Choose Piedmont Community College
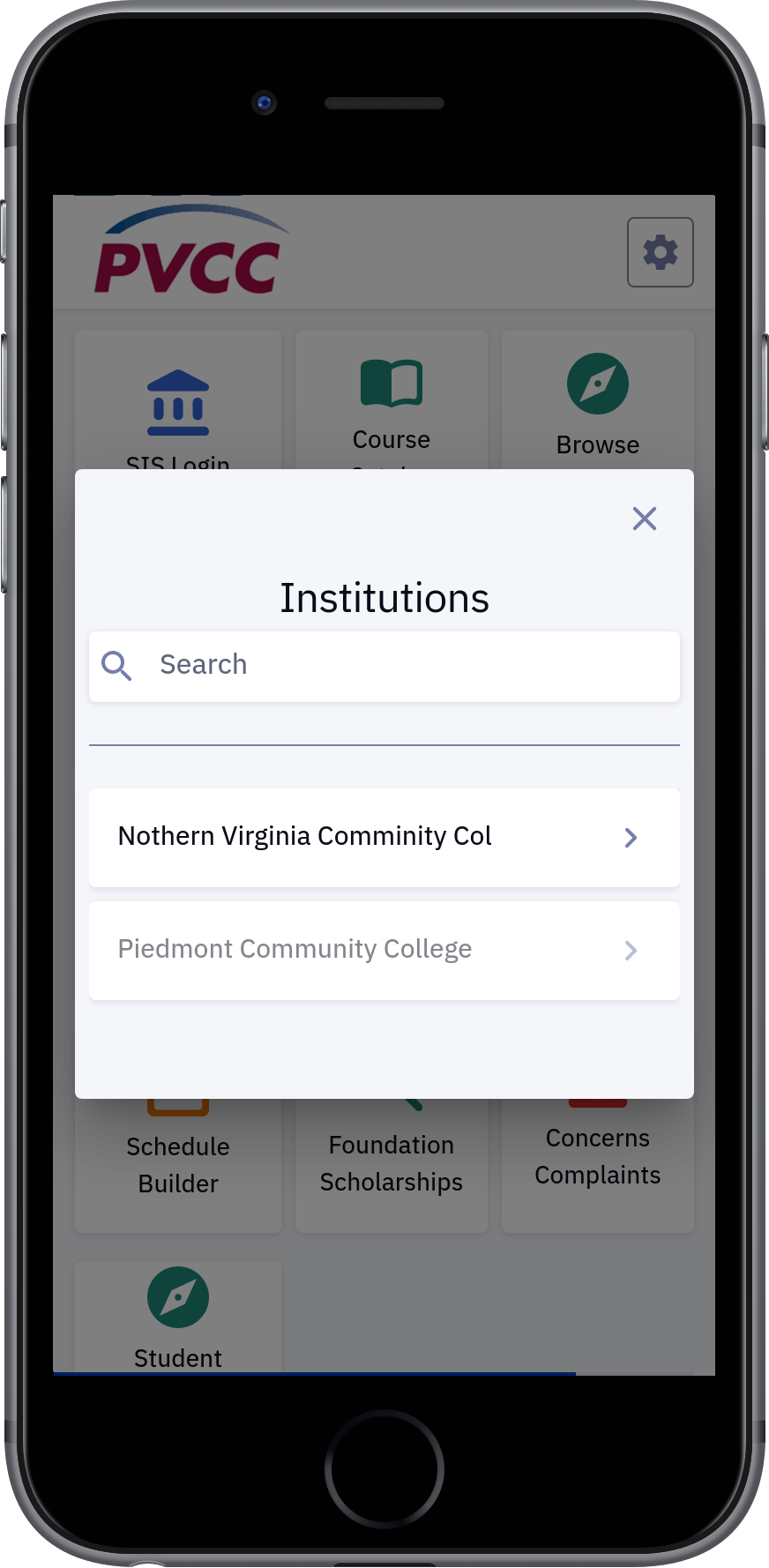This screenshot has width=769, height=1568. [384, 951]
